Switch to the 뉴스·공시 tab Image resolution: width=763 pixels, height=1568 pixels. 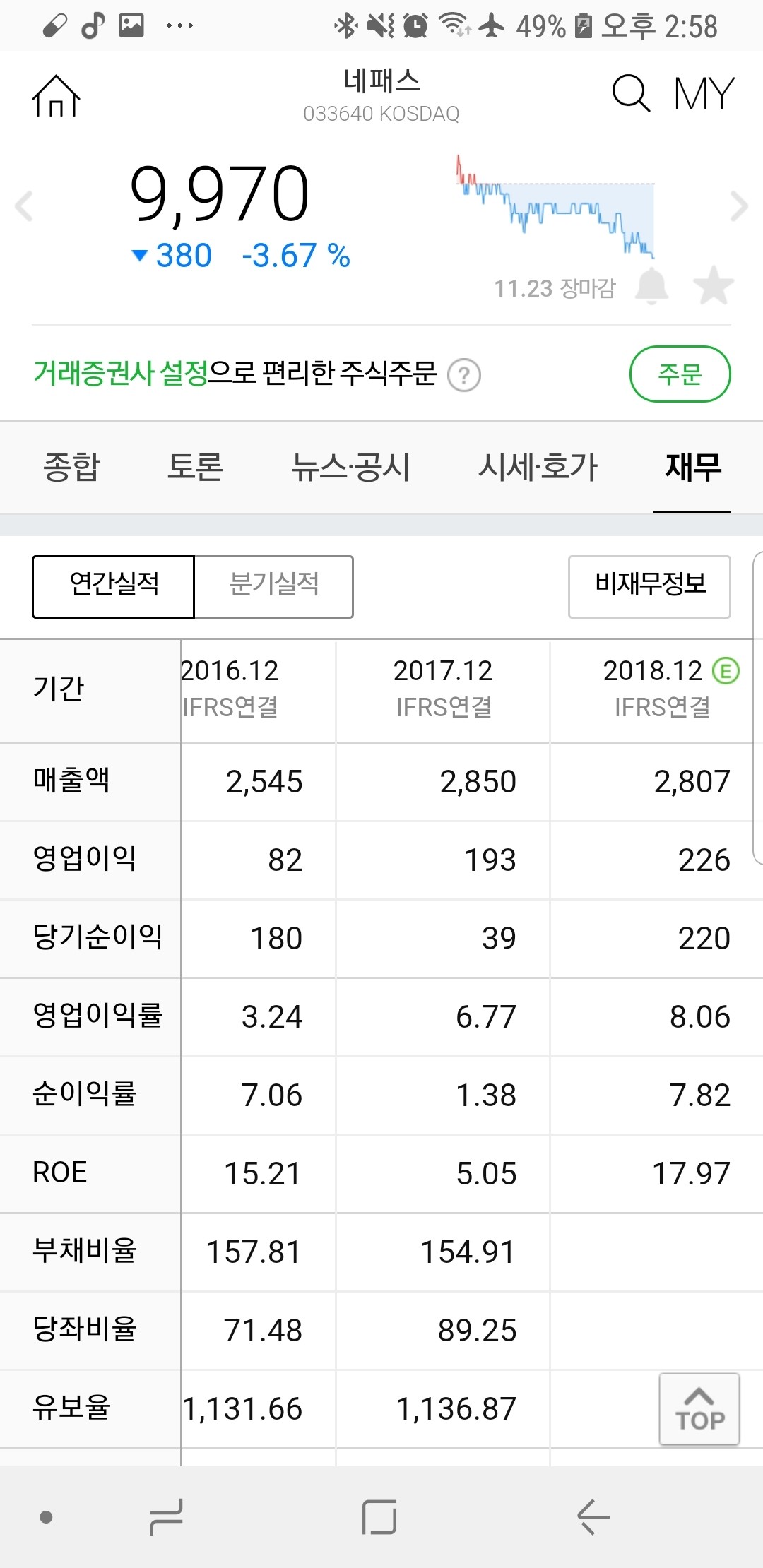point(350,467)
